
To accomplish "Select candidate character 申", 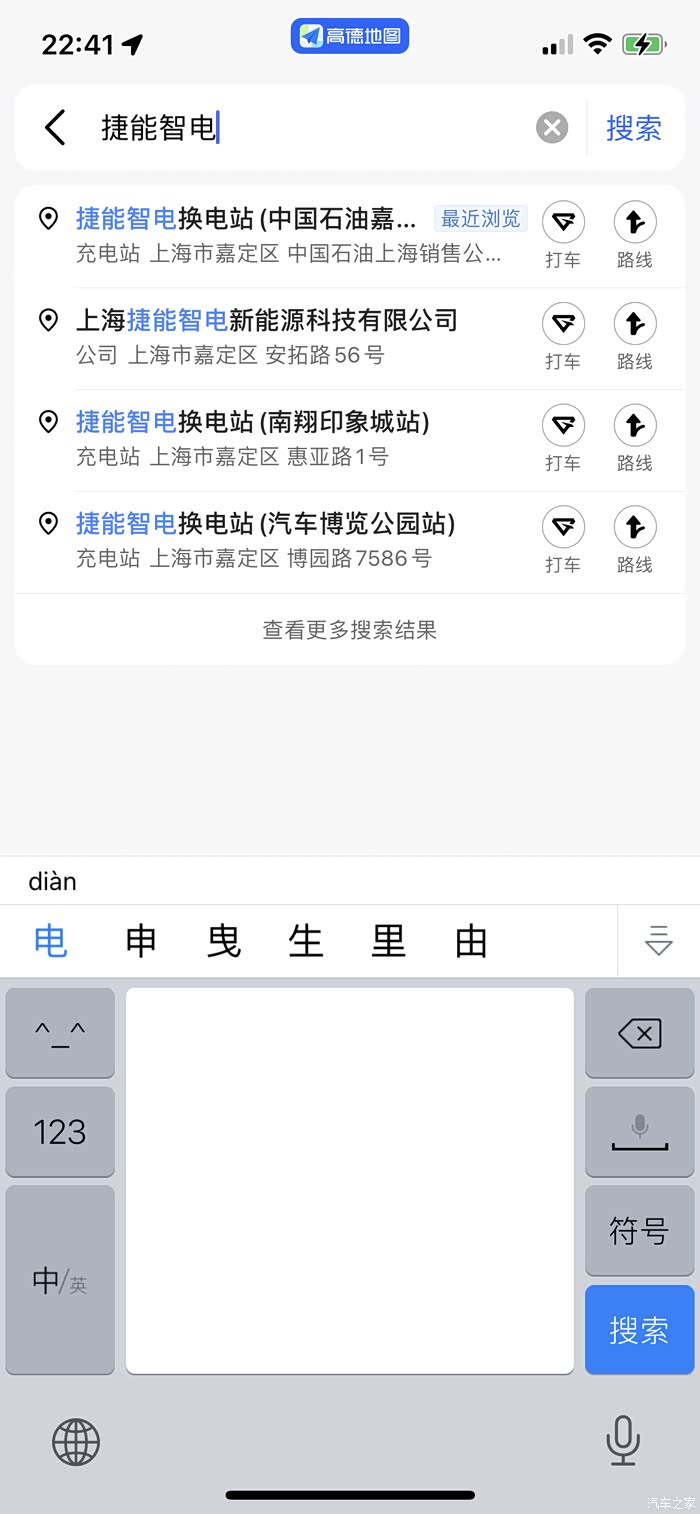I will (141, 942).
